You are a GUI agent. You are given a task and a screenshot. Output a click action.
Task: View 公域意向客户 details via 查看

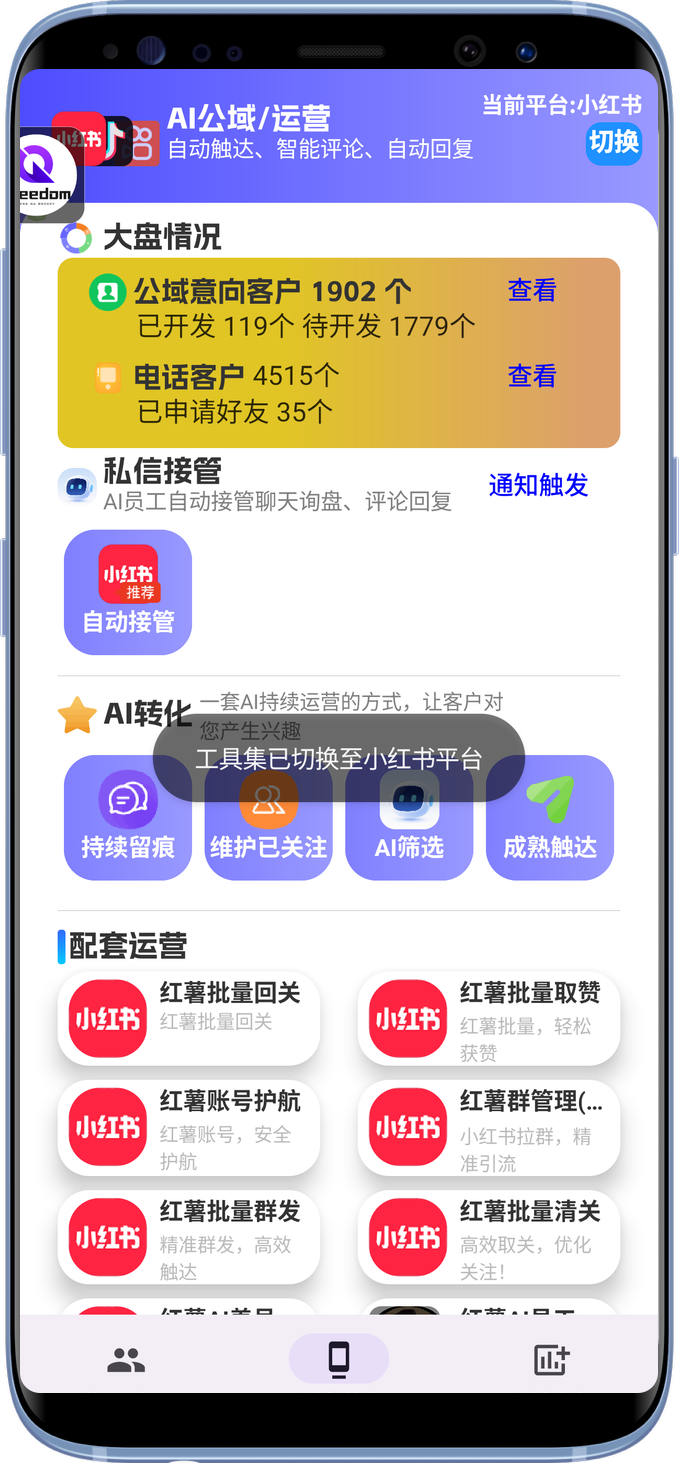[x=531, y=291]
